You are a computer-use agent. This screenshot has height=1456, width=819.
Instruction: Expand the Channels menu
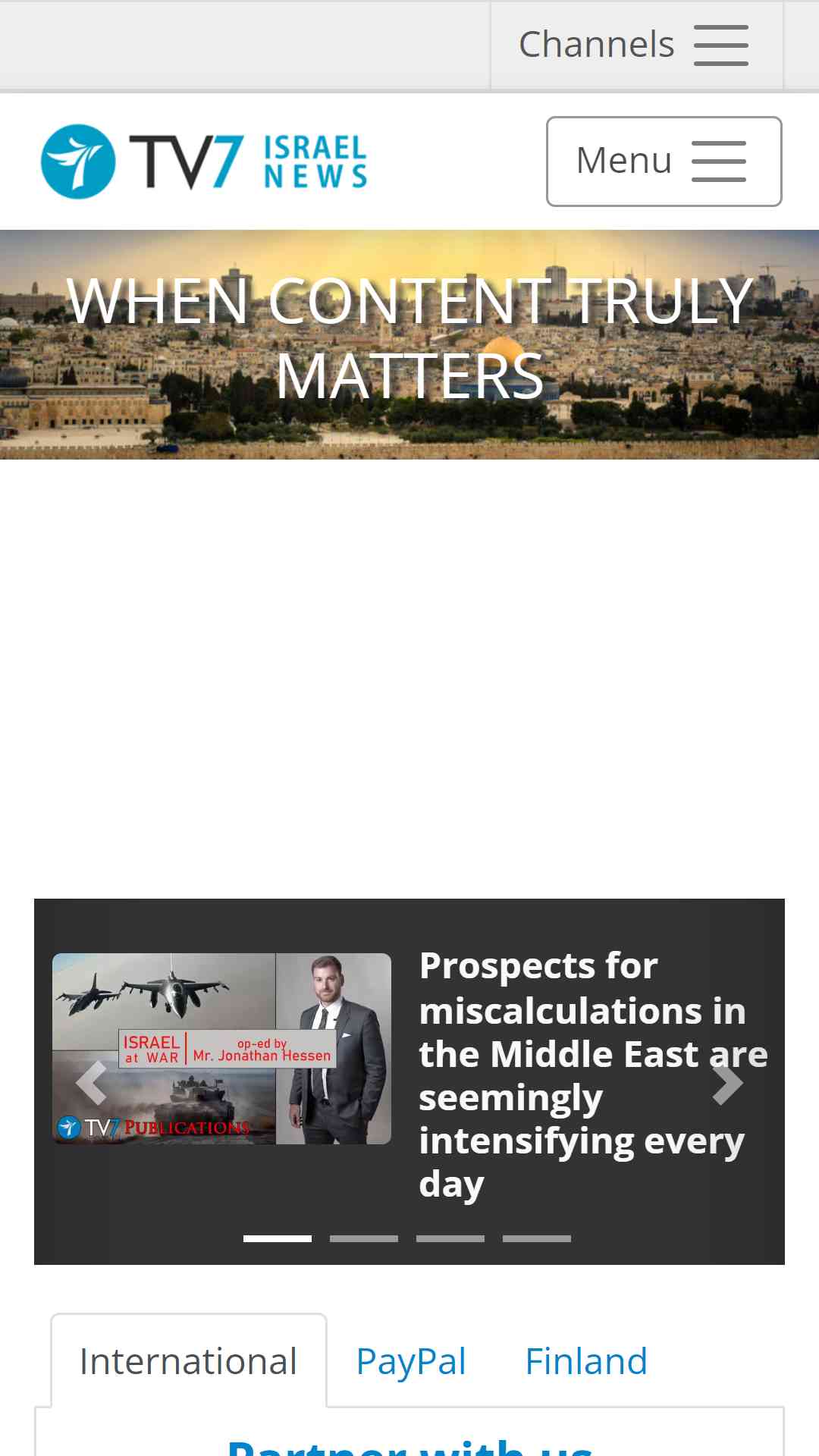(637, 45)
